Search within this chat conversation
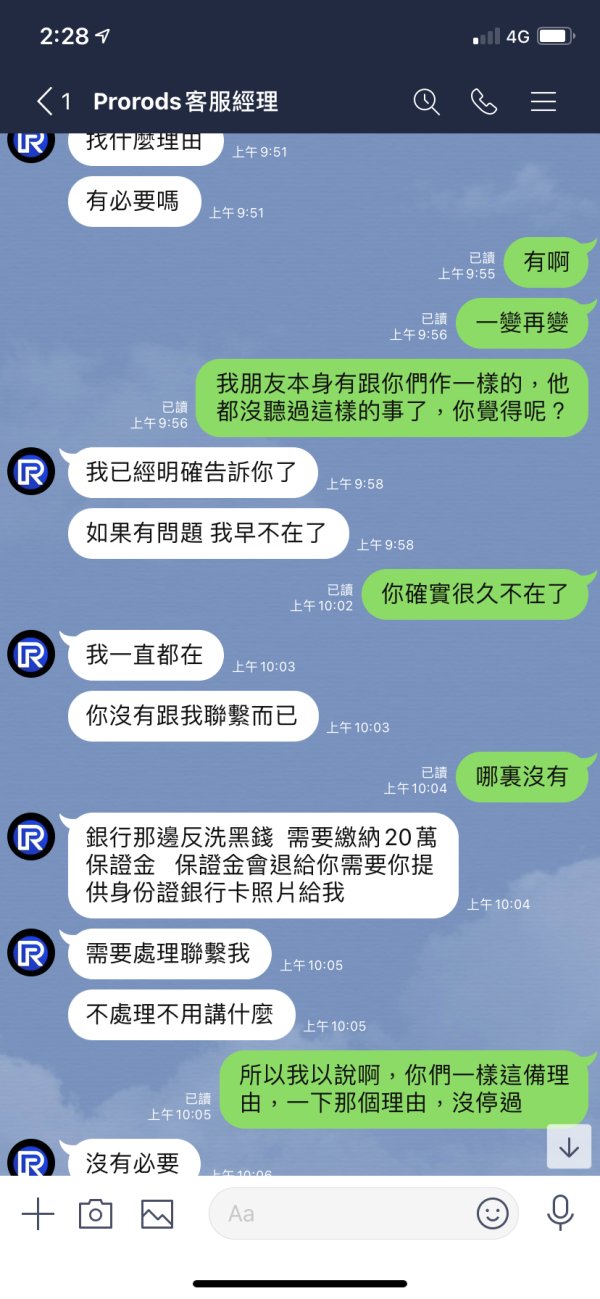 427,101
